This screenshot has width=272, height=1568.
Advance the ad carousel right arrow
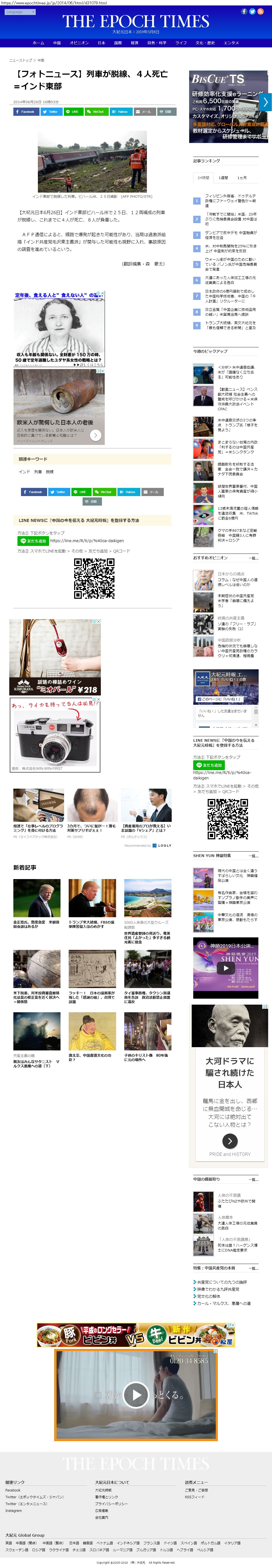pyautogui.click(x=265, y=102)
